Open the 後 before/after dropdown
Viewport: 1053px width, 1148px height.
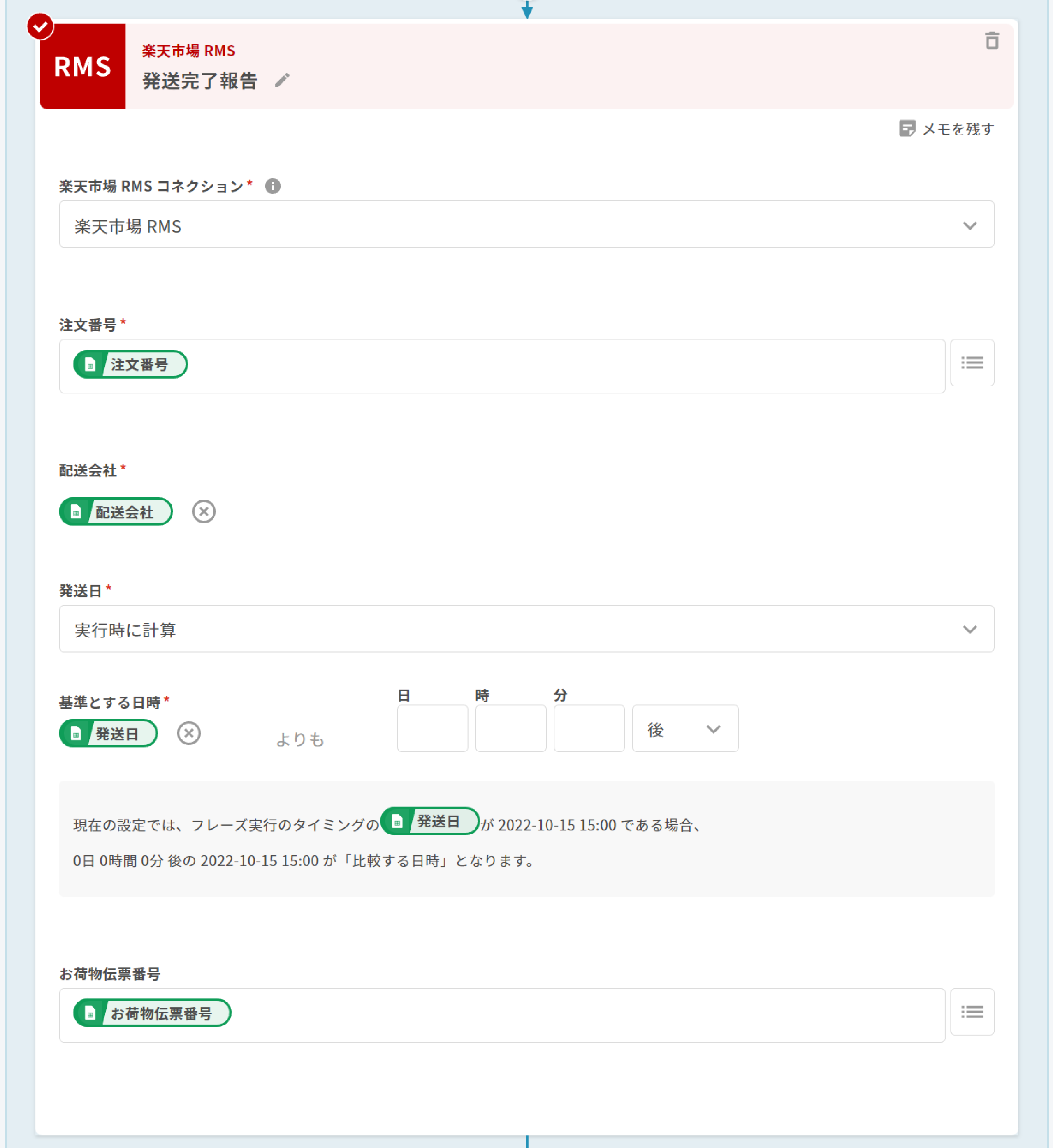(684, 728)
